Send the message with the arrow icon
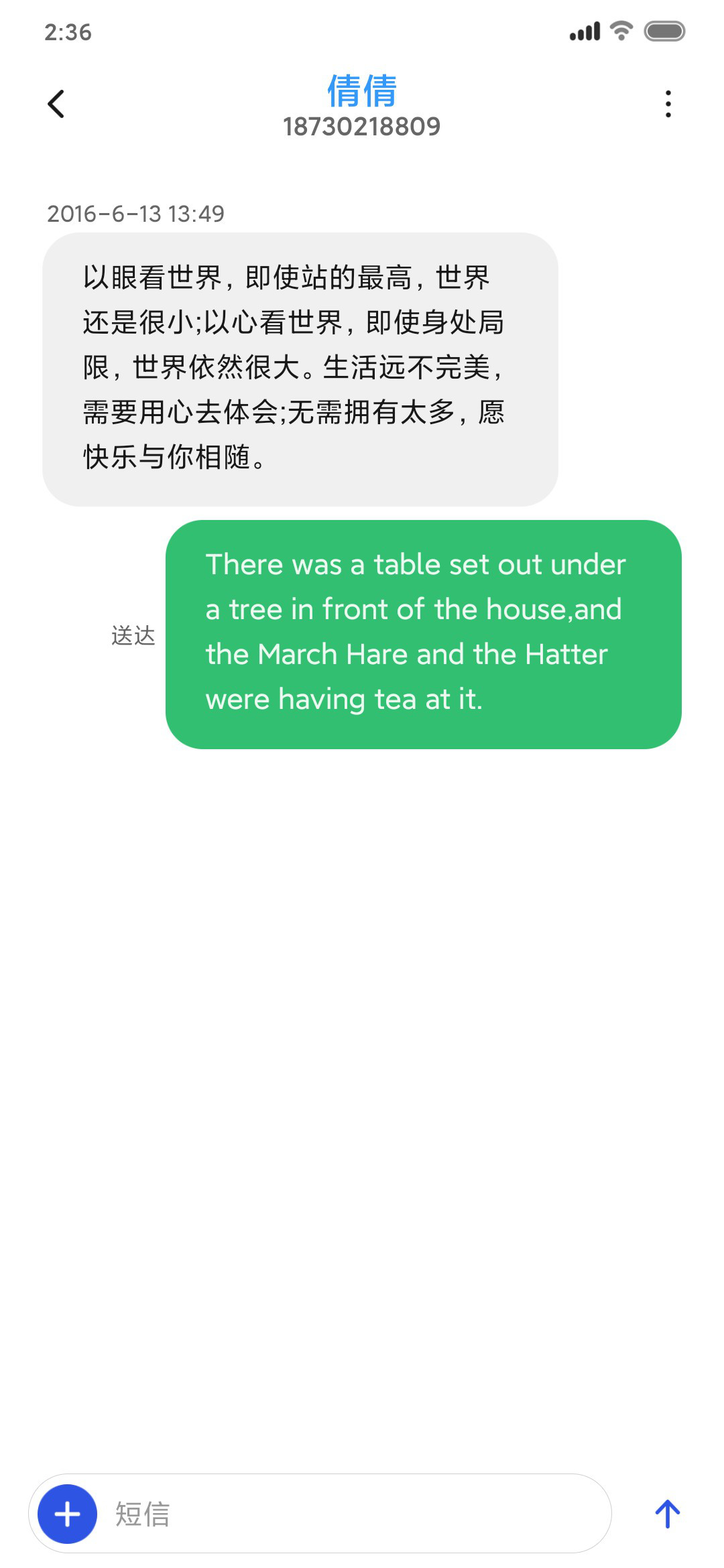Image resolution: width=724 pixels, height=1568 pixels. tap(667, 1514)
